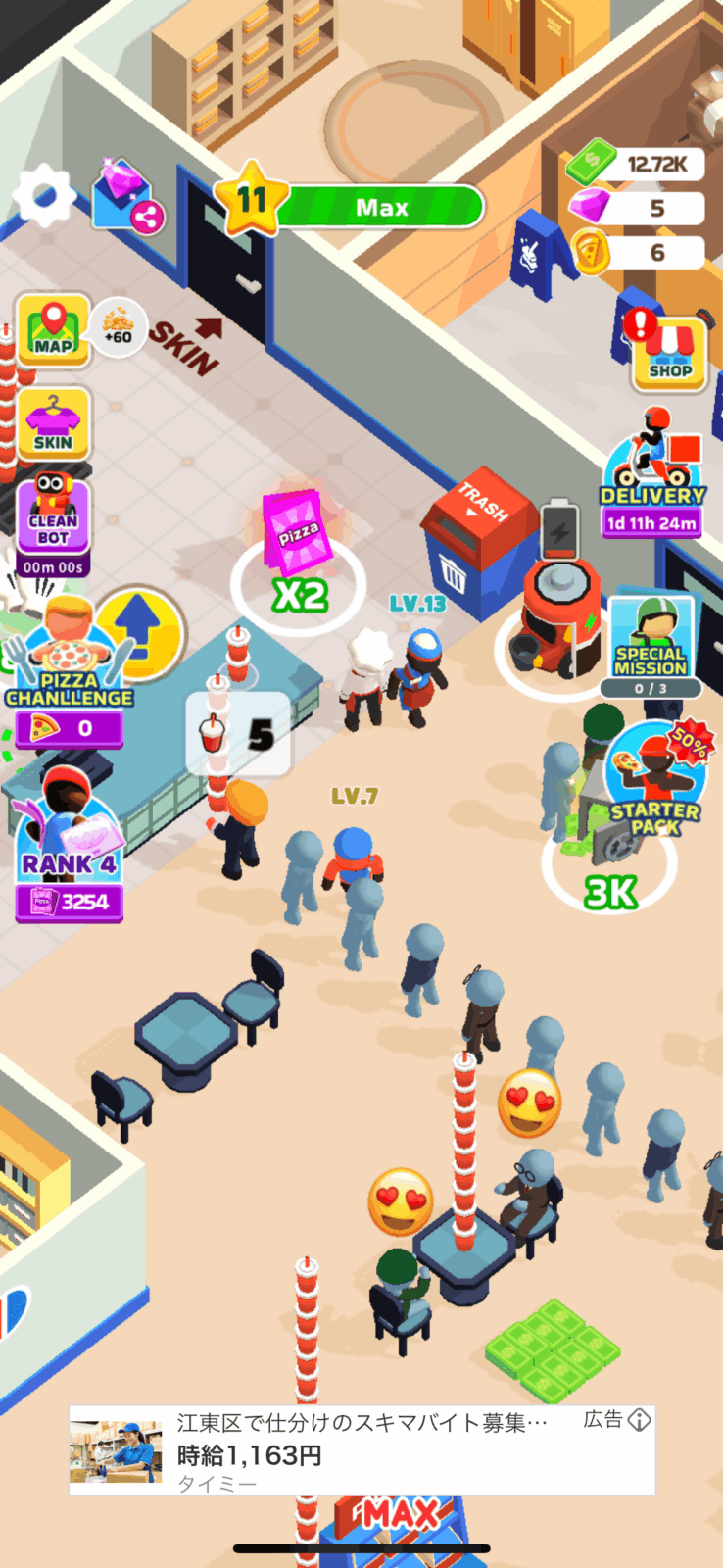Open the ad info icon
This screenshot has height=1568, width=723.
click(x=640, y=1419)
